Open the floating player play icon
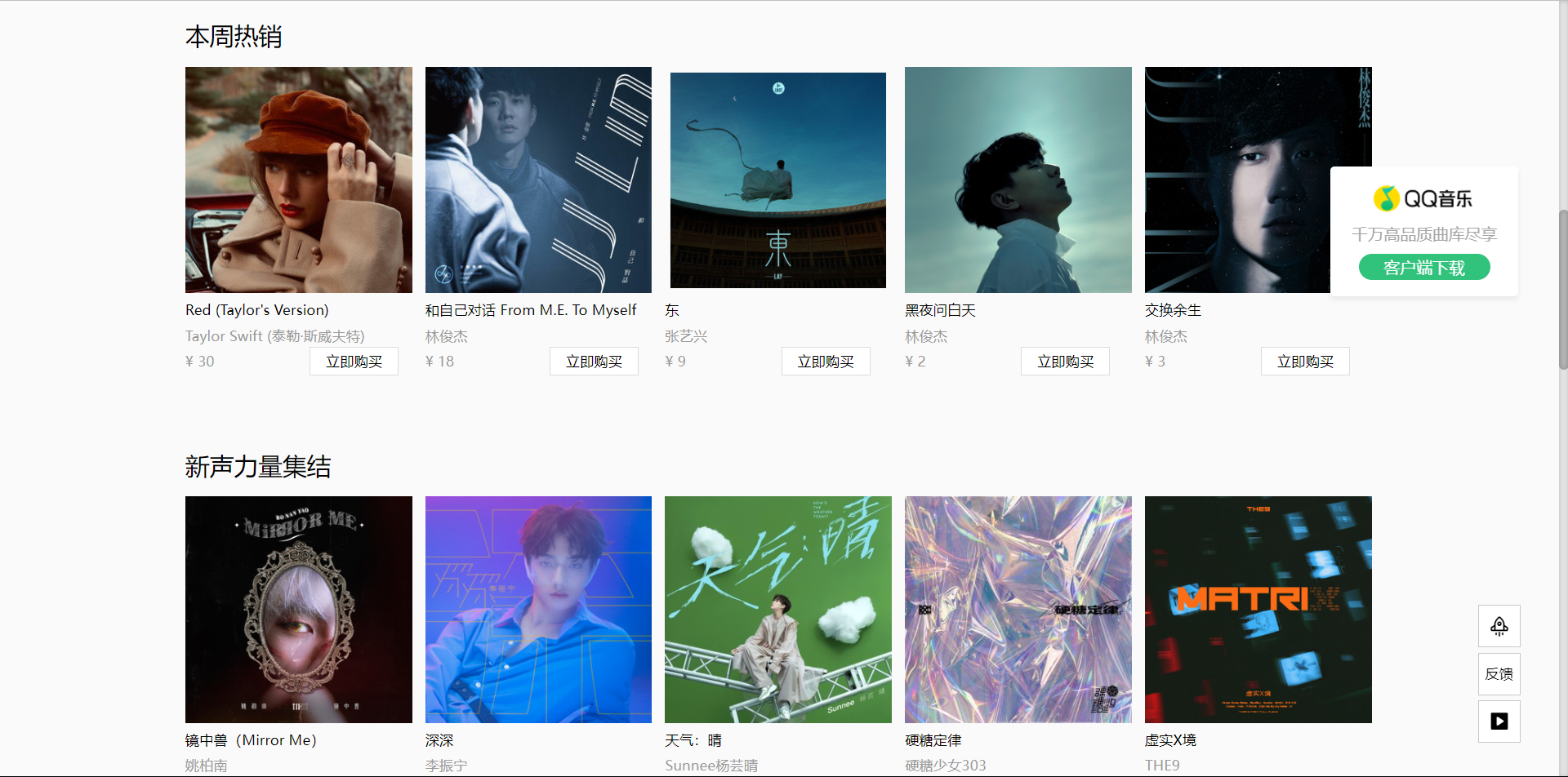Screen dimensions: 1568x777 pyautogui.click(x=1499, y=721)
